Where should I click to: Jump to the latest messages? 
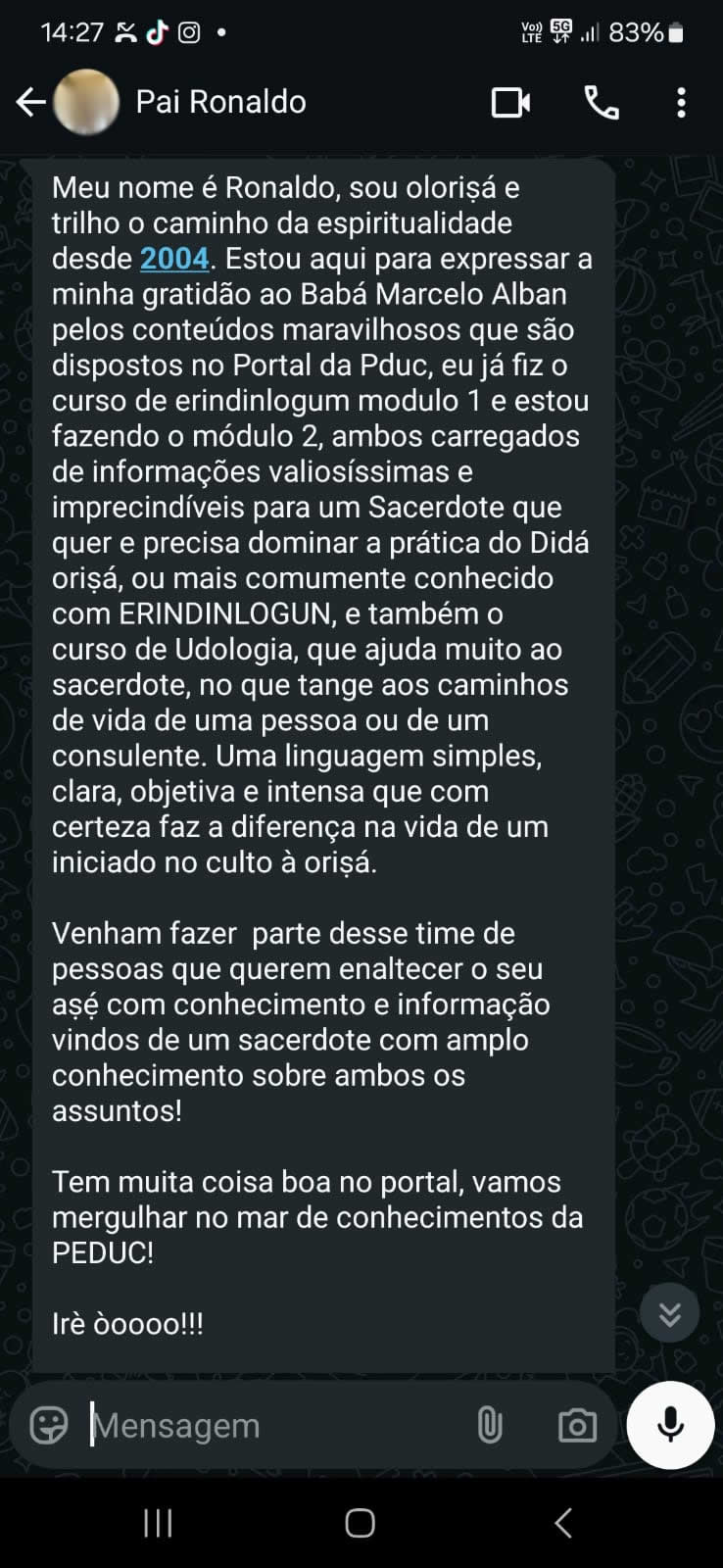tap(669, 1313)
